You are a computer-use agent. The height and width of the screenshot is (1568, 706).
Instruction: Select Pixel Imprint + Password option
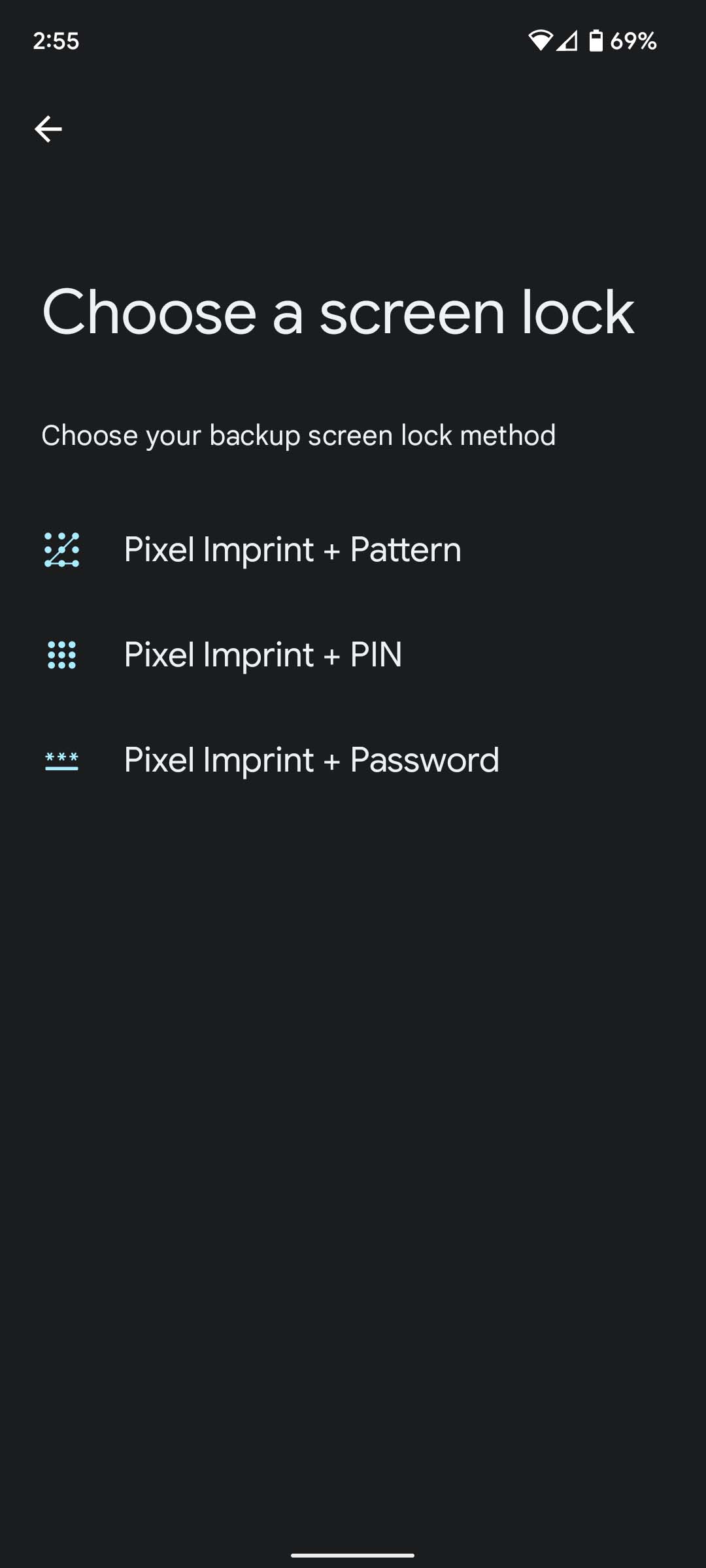pyautogui.click(x=311, y=760)
